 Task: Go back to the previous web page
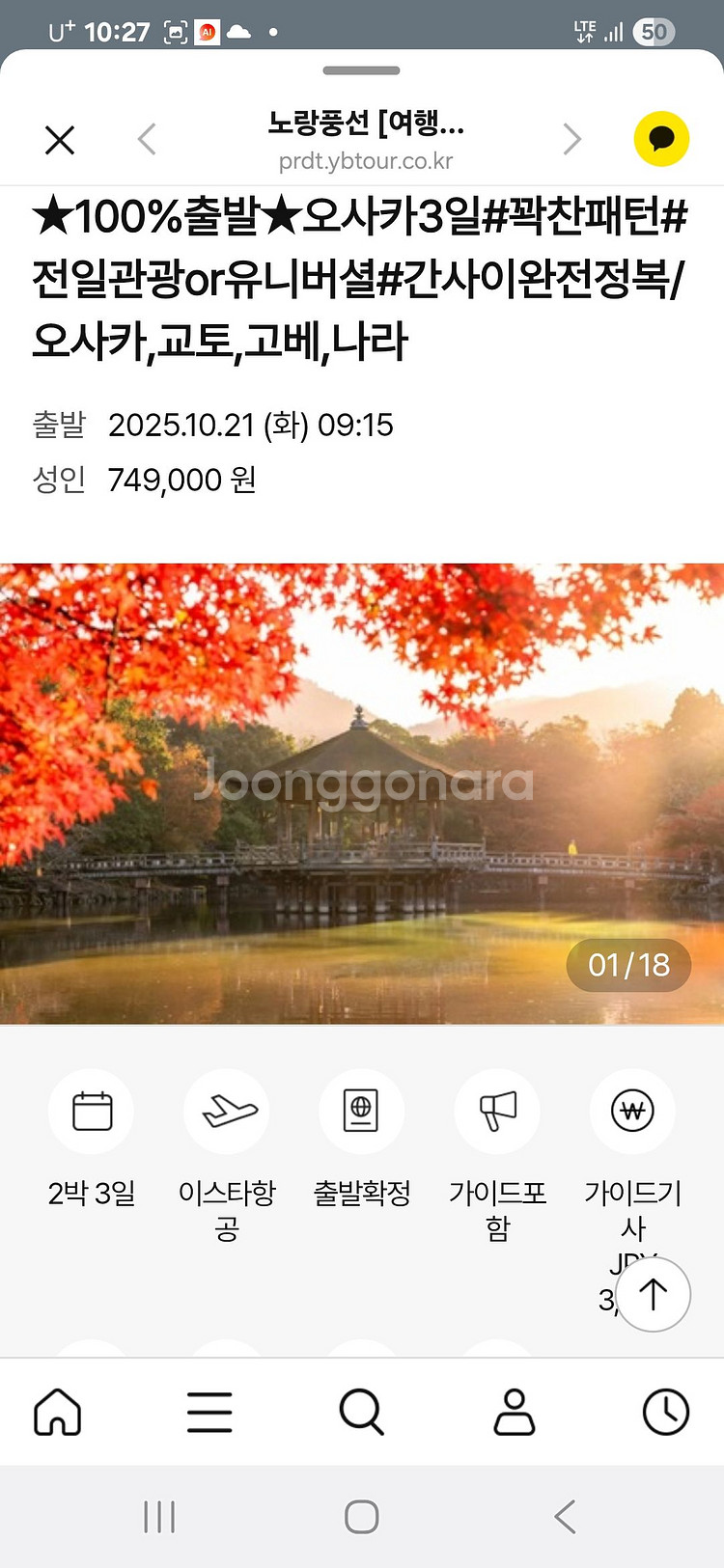click(x=147, y=140)
